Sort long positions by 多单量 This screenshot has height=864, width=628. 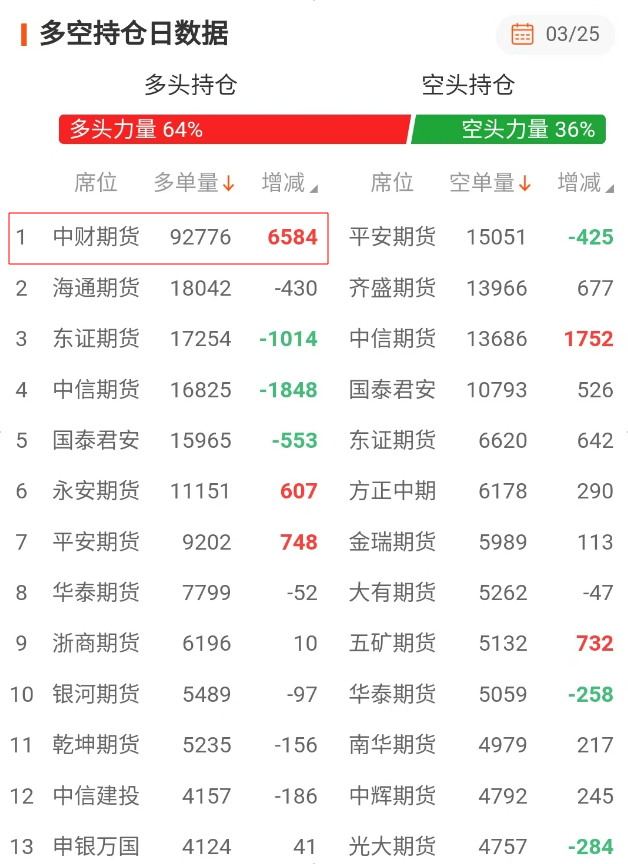coord(194,183)
